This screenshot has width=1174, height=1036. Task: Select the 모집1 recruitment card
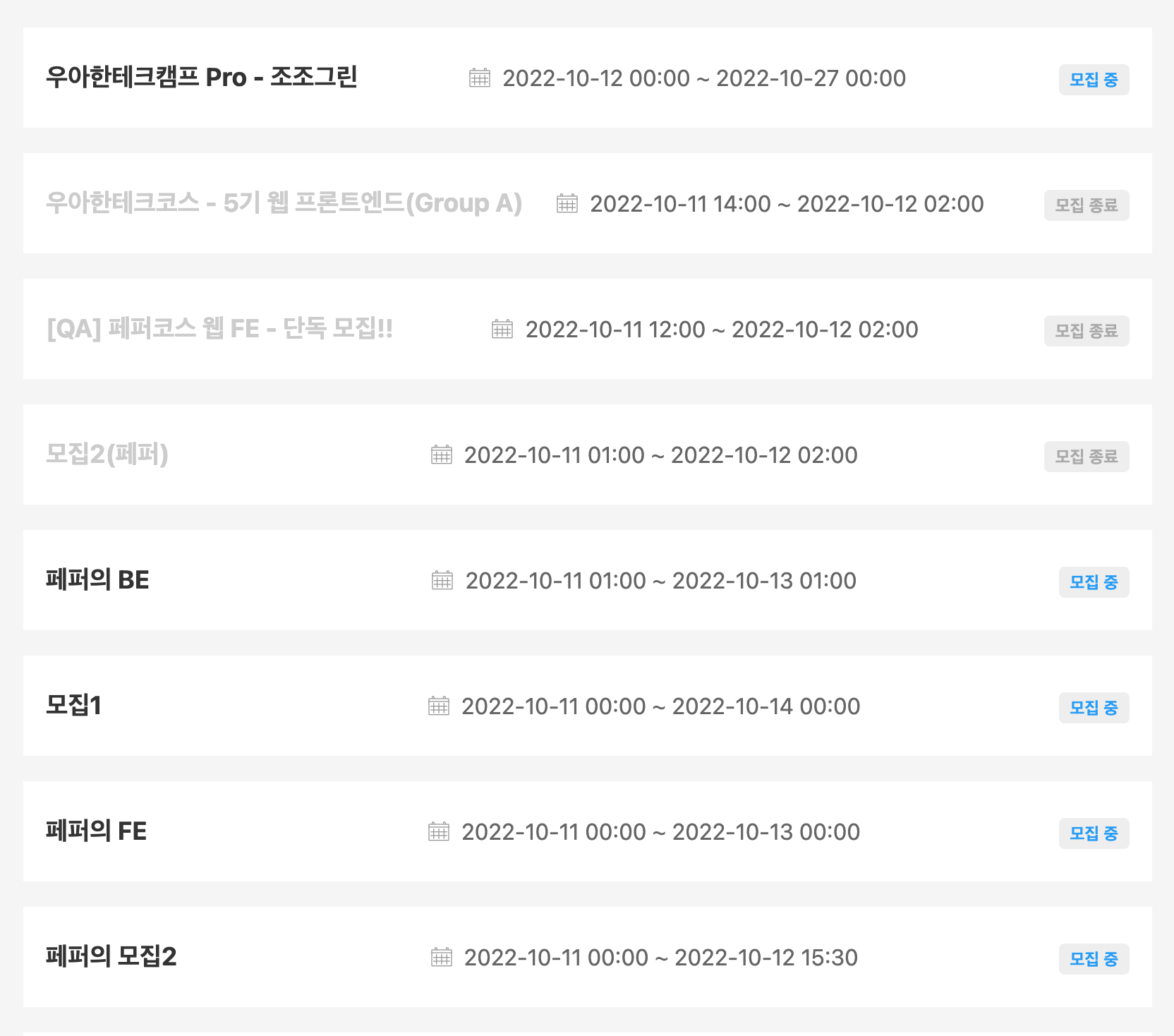point(74,706)
